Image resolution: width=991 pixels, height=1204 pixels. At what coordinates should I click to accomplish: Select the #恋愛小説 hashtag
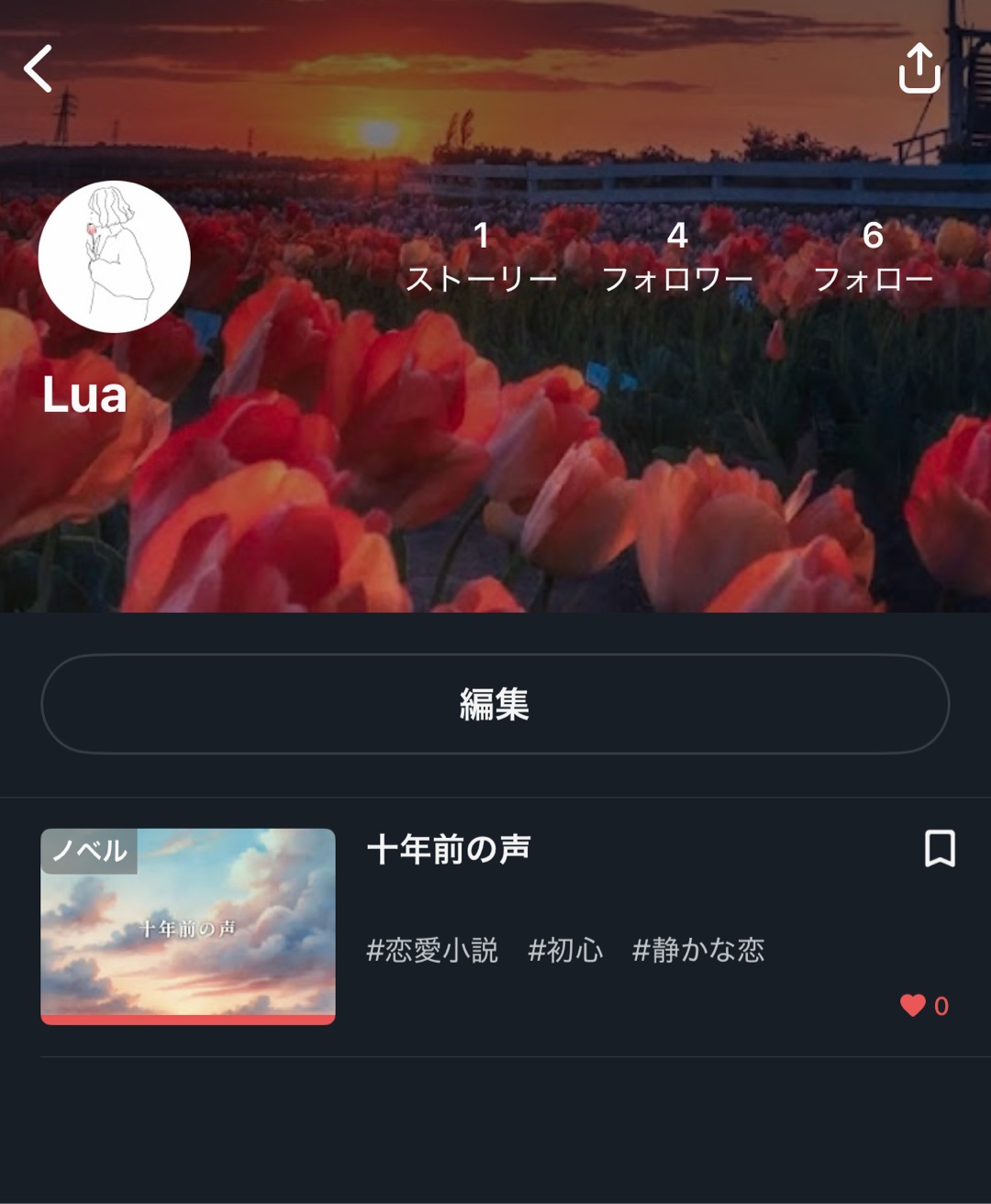point(432,950)
